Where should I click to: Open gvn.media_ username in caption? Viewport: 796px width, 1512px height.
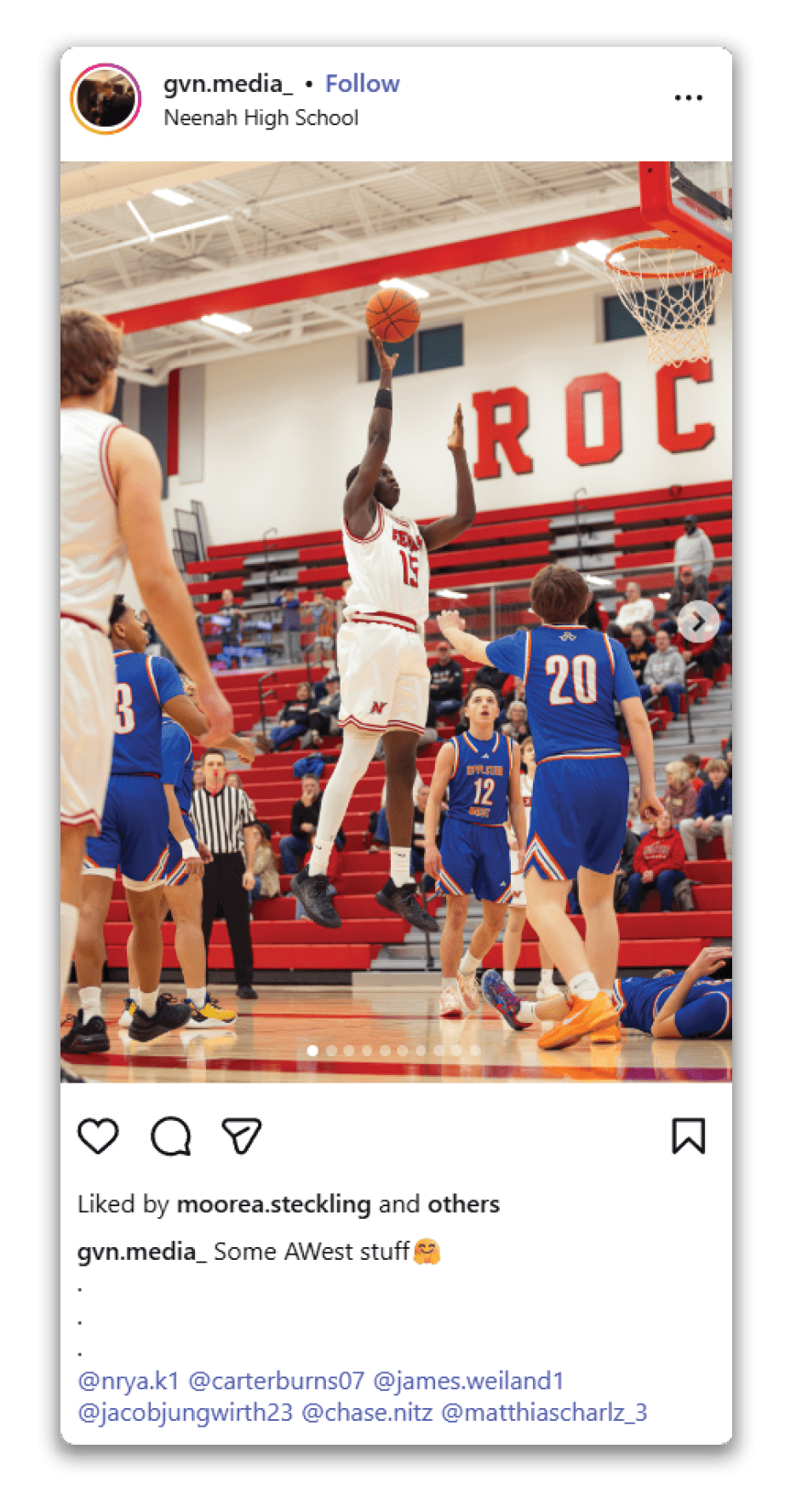point(141,1251)
